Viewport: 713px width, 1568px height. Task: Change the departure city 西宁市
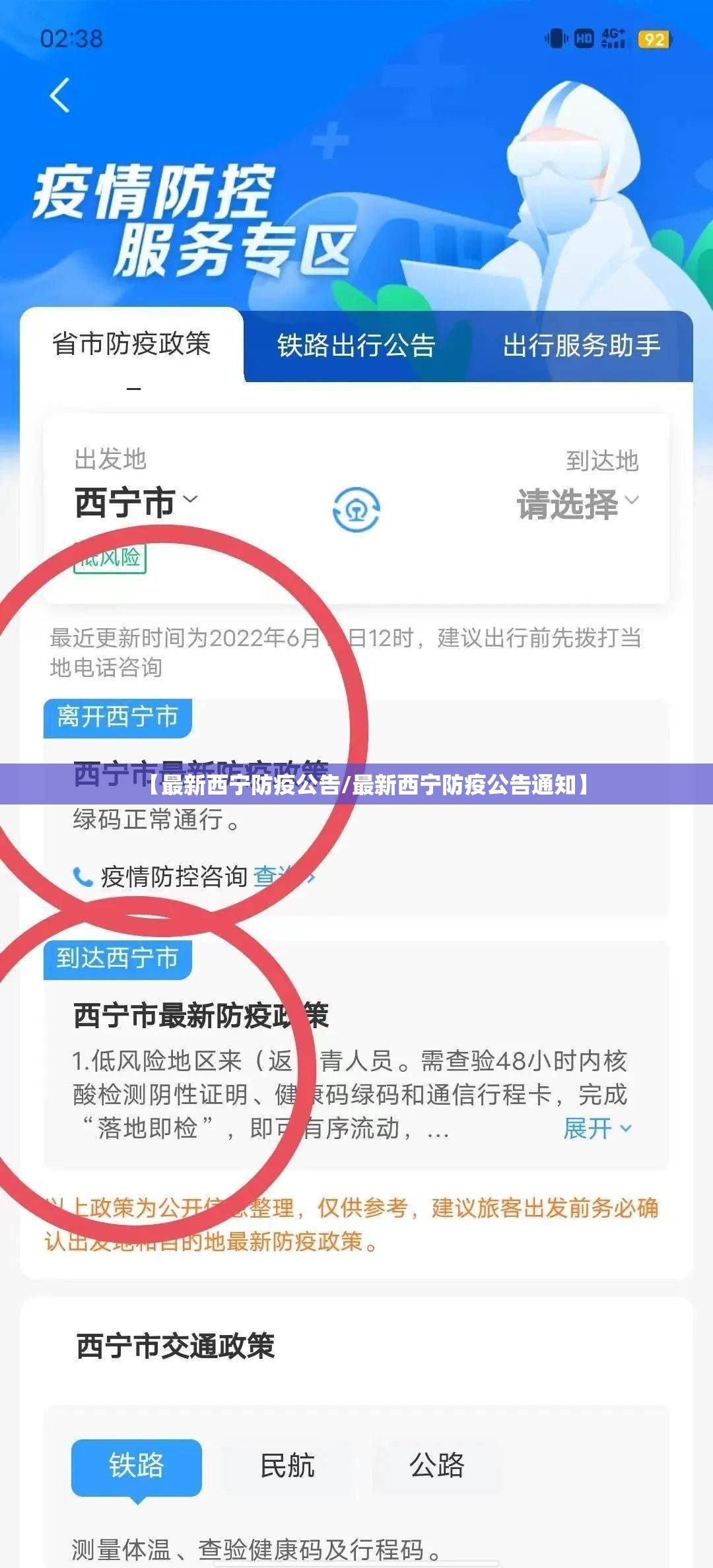click(x=135, y=502)
